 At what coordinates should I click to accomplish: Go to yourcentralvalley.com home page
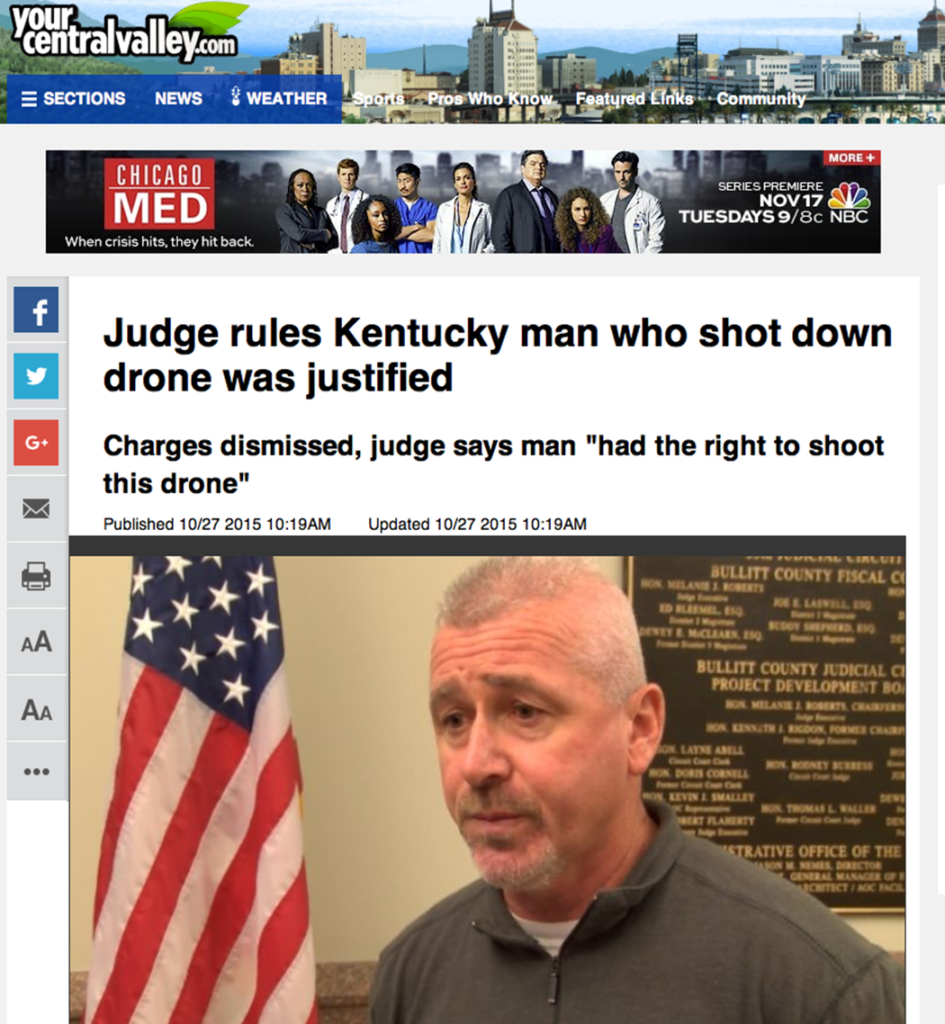tap(123, 32)
